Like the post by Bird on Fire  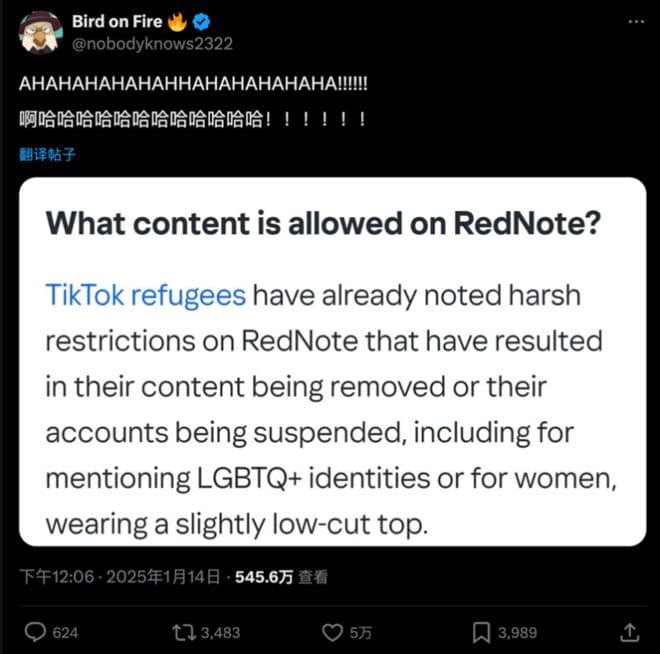[334, 632]
